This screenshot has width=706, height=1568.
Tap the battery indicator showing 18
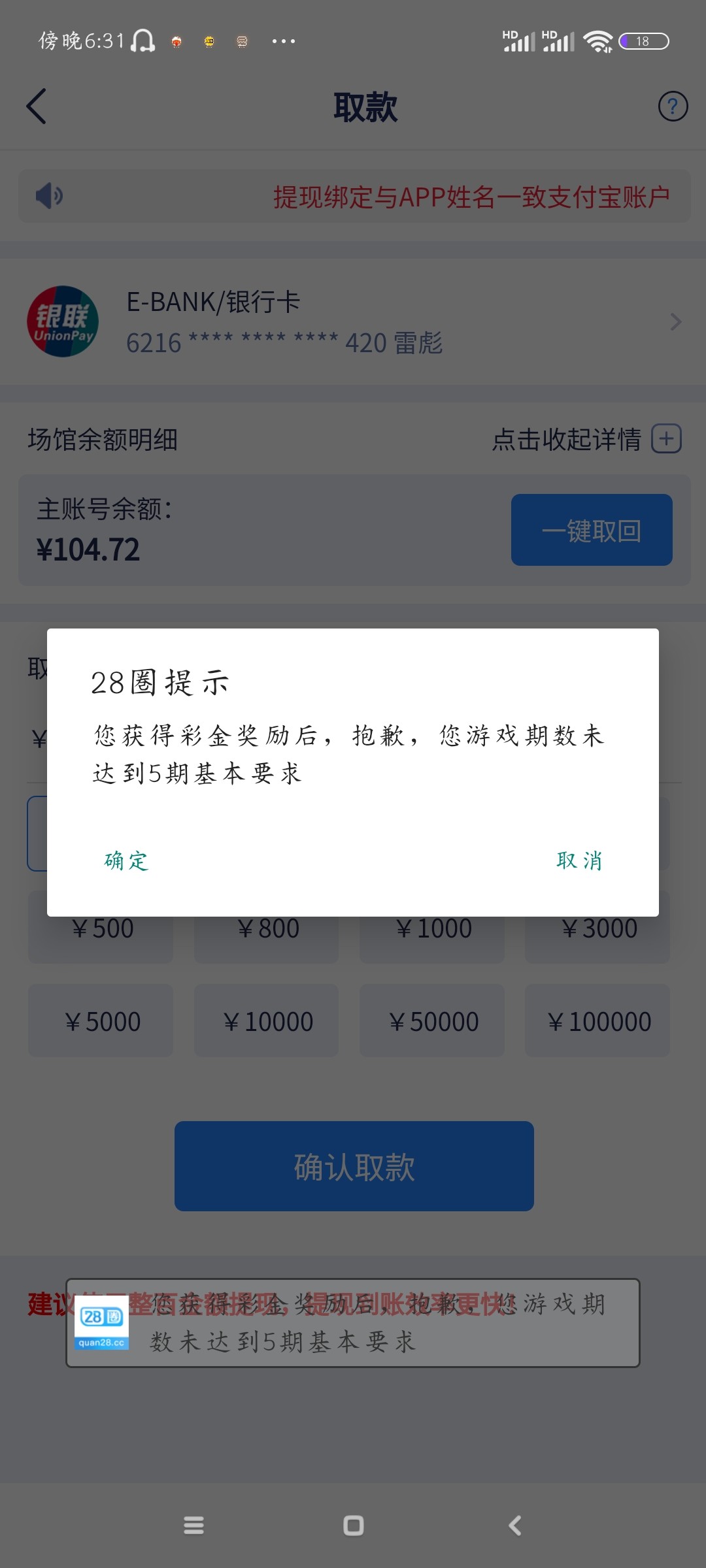(643, 41)
